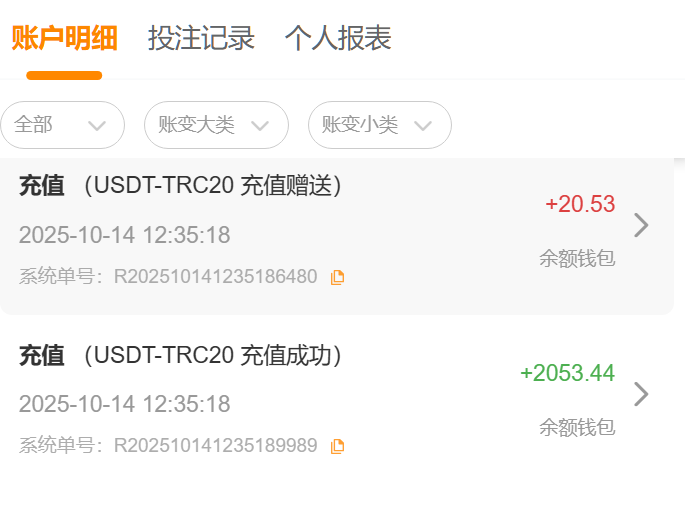Copy order number R202510141235186480

coord(338,277)
